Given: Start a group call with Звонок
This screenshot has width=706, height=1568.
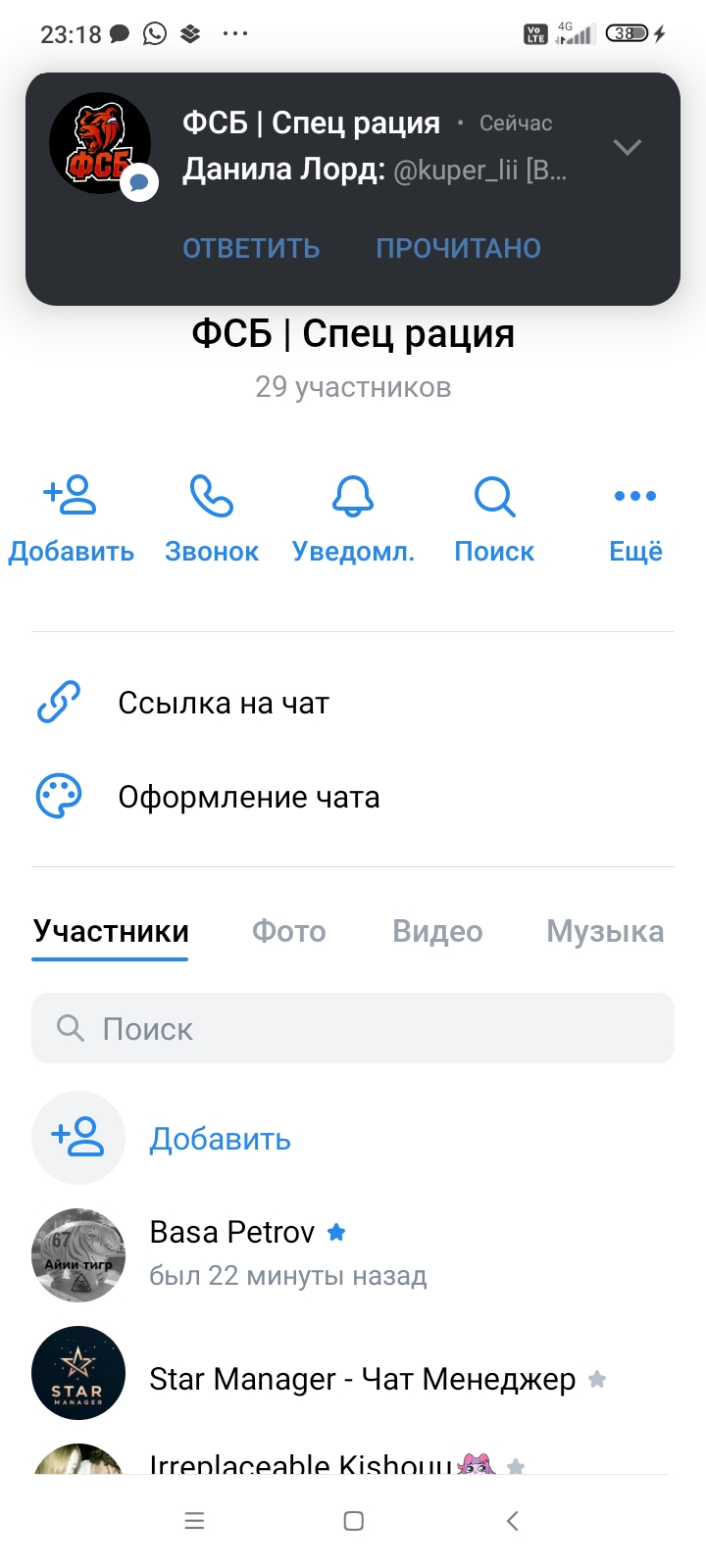Looking at the screenshot, I should click(x=212, y=517).
